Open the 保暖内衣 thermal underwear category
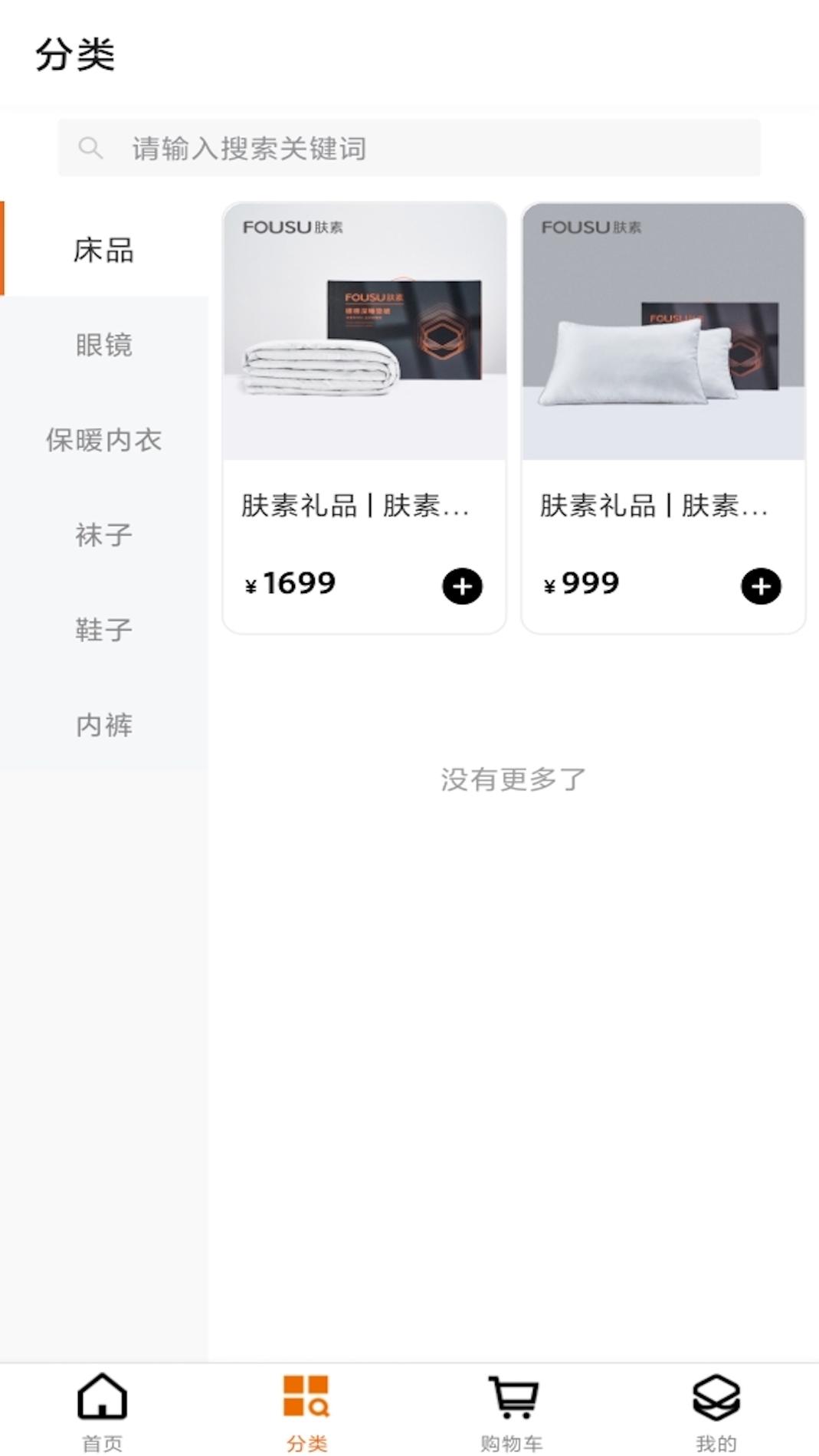The height and width of the screenshot is (1456, 819). click(103, 441)
